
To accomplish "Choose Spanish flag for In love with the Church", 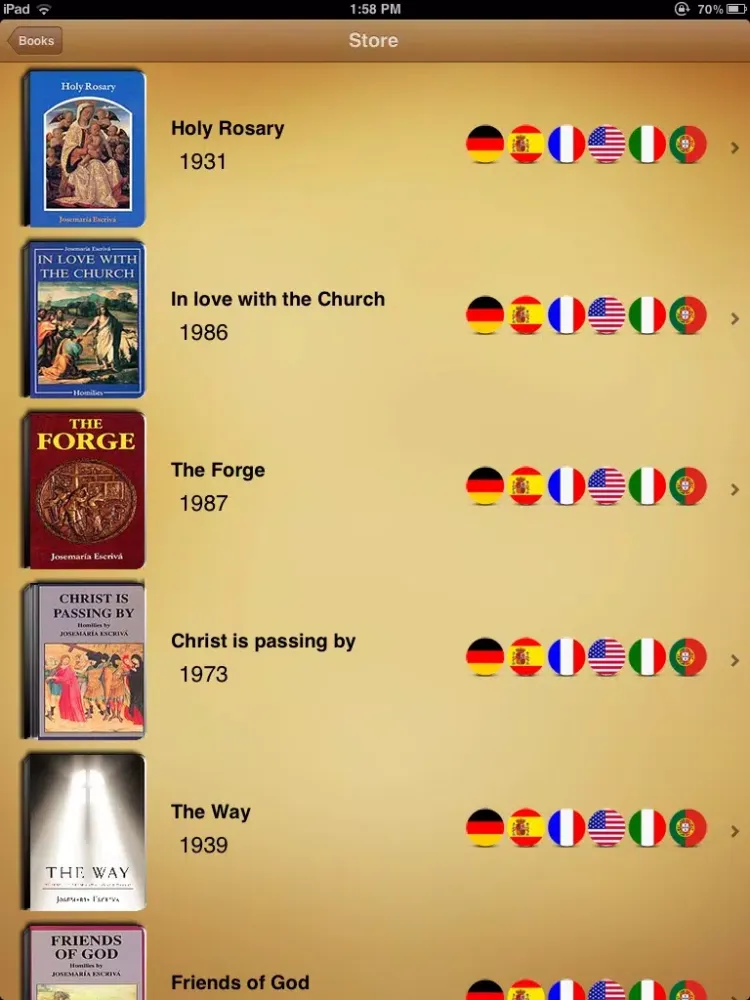I will click(526, 315).
